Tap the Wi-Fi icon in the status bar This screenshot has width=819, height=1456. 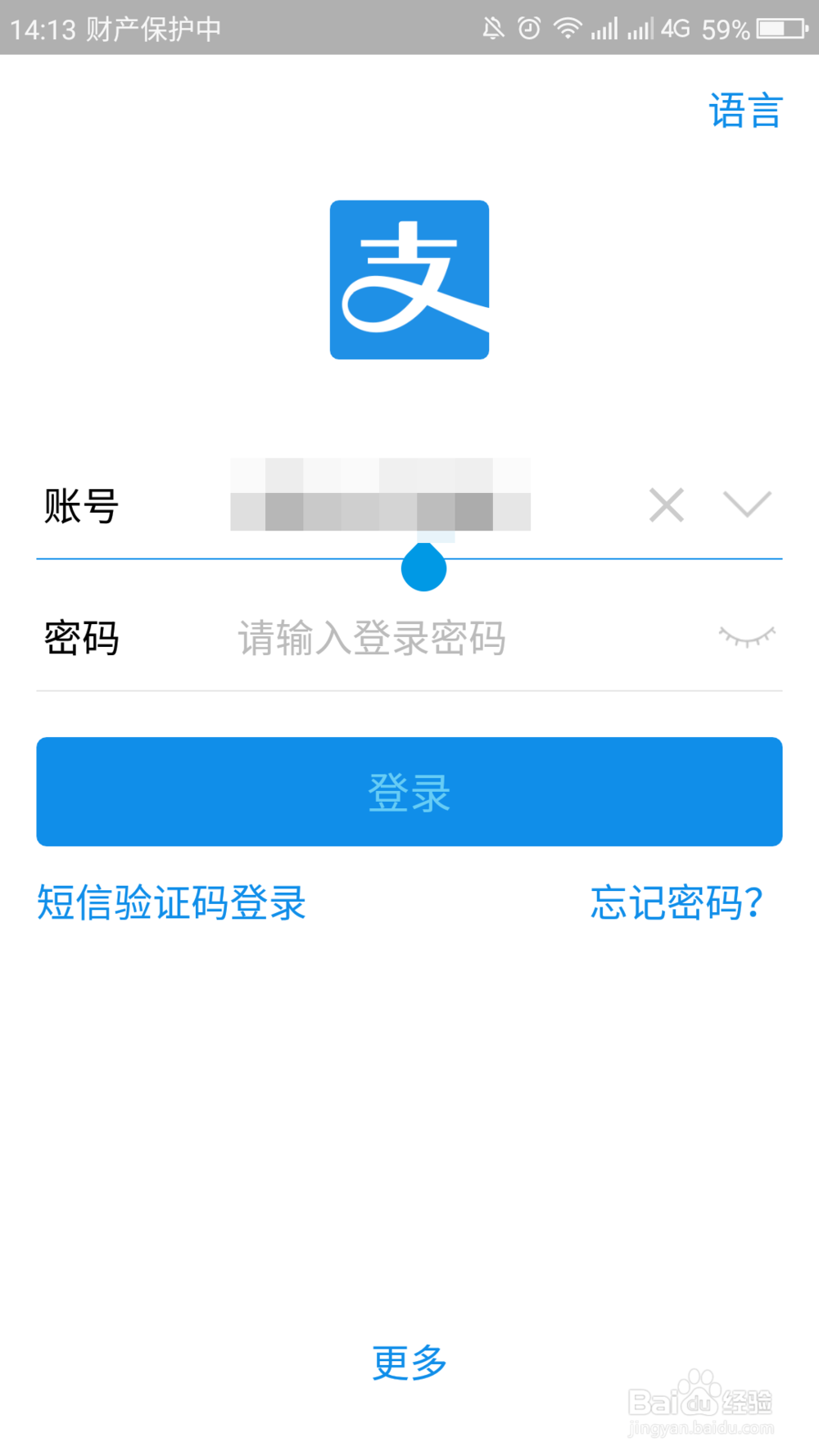pos(568,28)
